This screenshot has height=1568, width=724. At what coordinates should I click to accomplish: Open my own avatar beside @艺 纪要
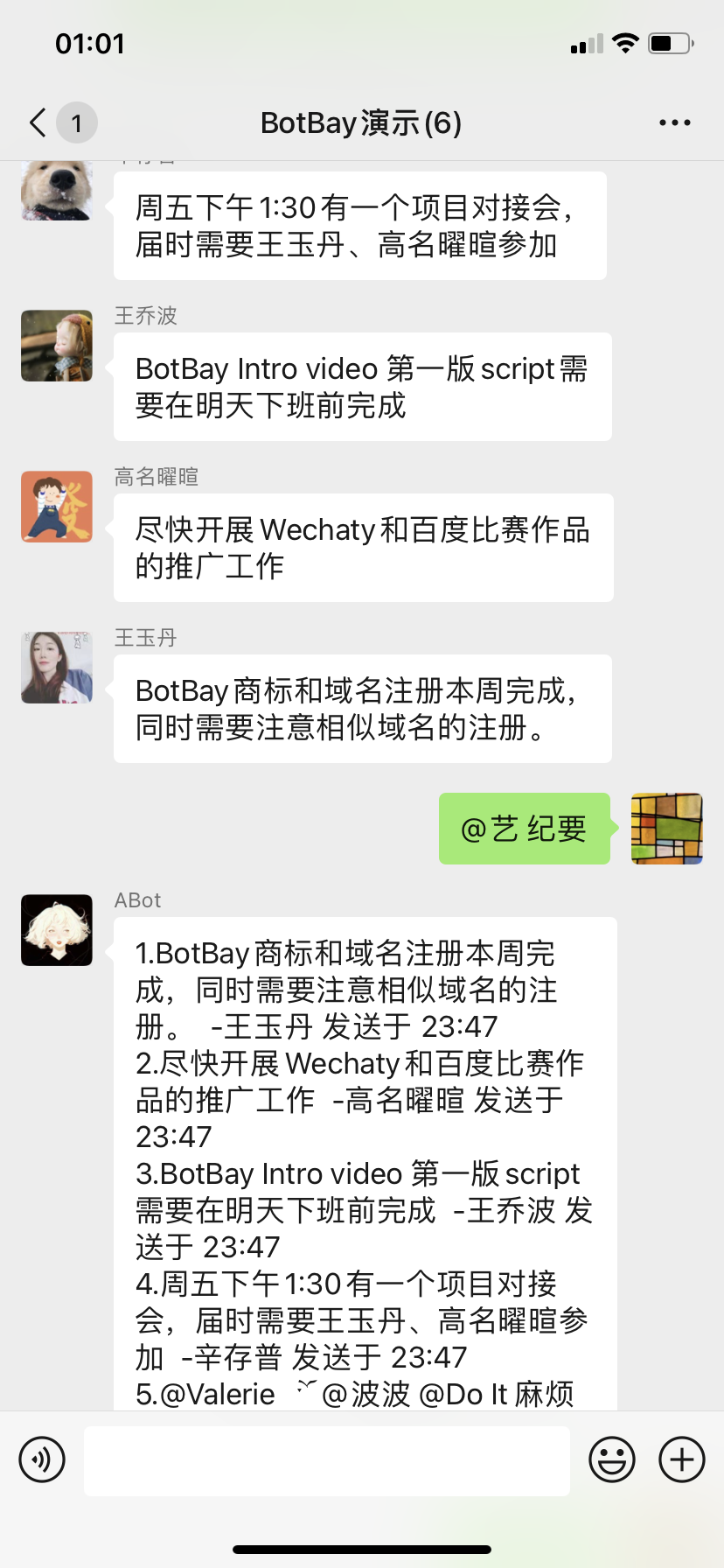coord(667,829)
